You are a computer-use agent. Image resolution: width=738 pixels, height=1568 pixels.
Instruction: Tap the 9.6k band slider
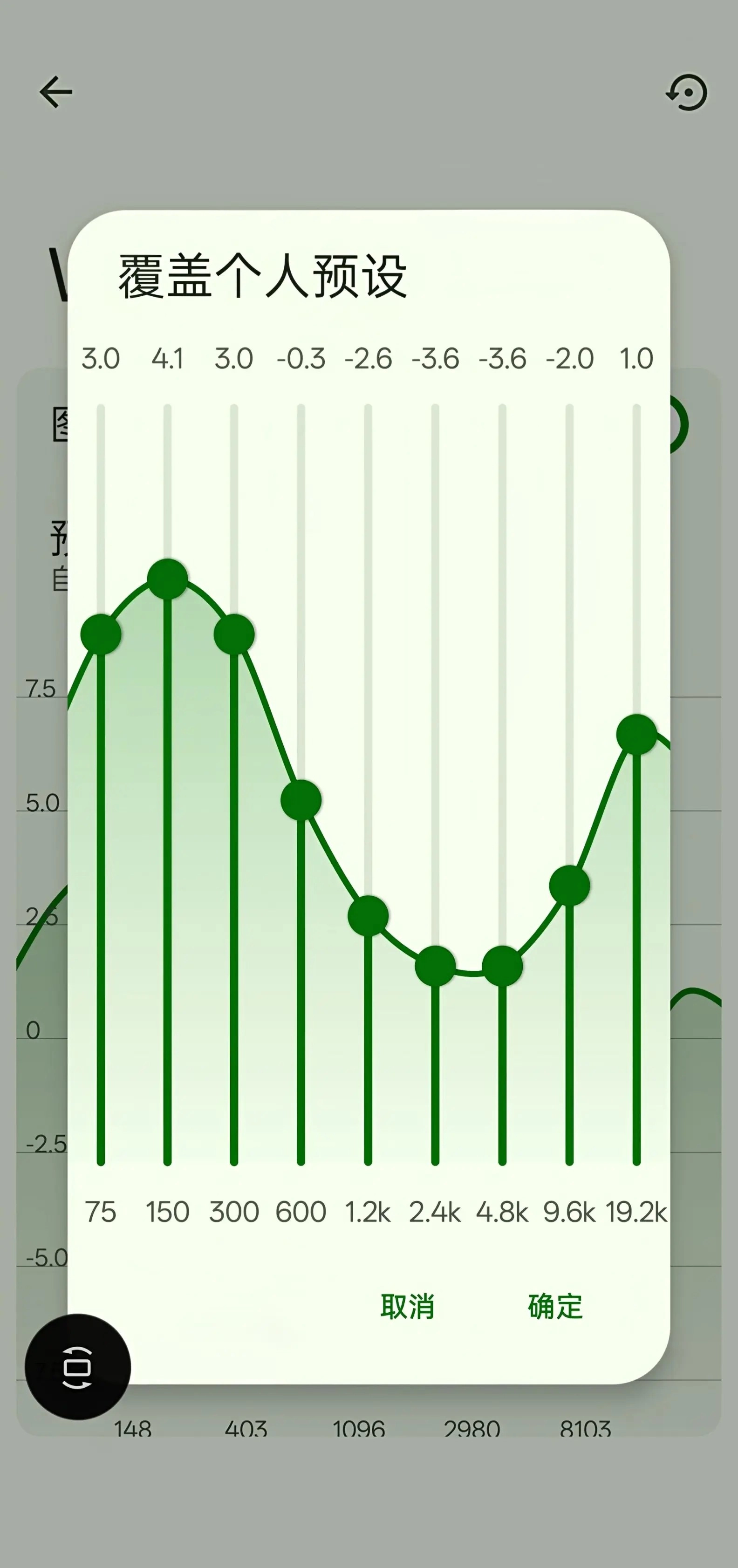[x=569, y=886]
